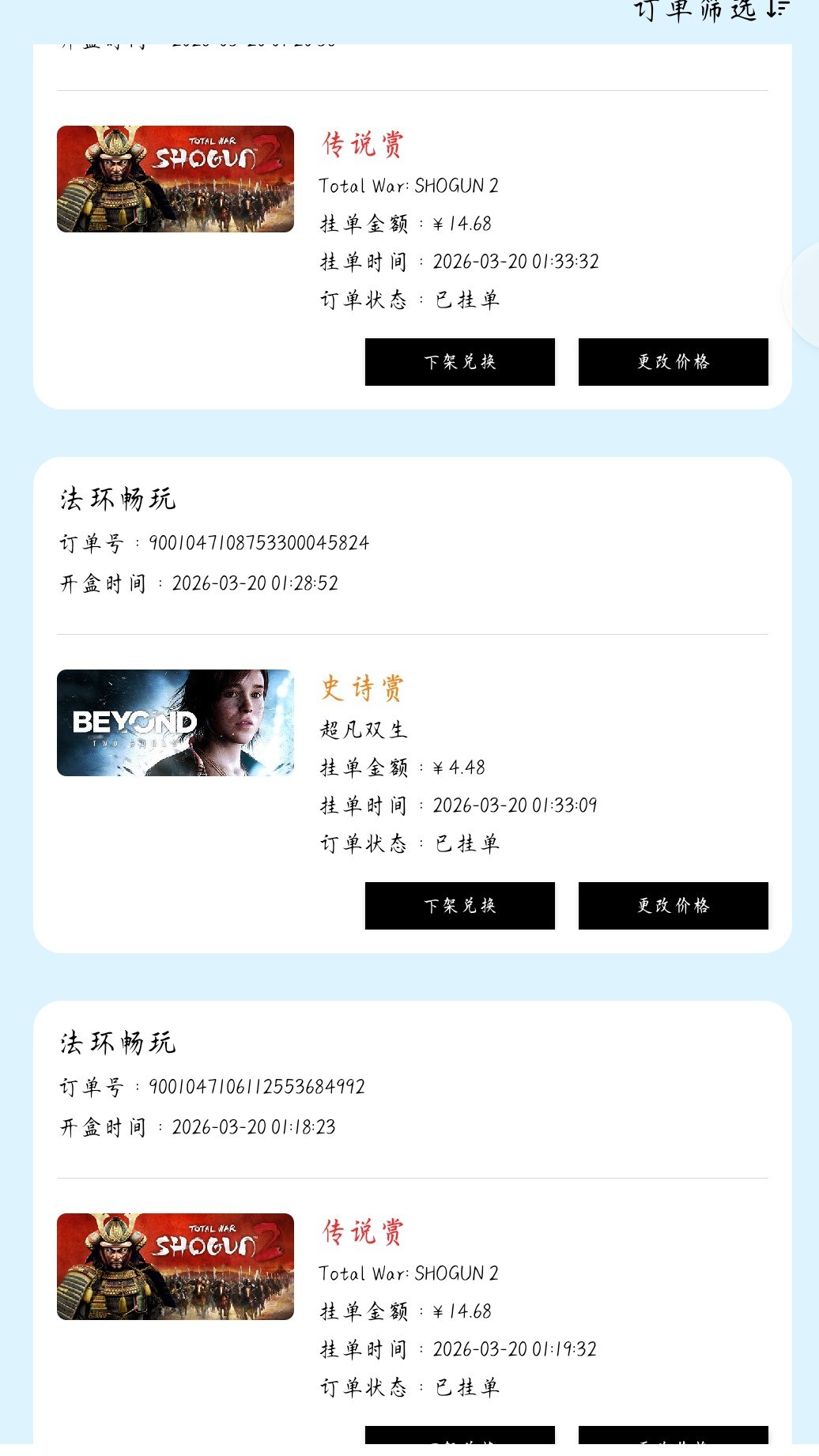This screenshot has width=819, height=1456.
Task: Tap 更改价格 on the 01:33:32 SHOGUN 2 order
Action: [673, 362]
